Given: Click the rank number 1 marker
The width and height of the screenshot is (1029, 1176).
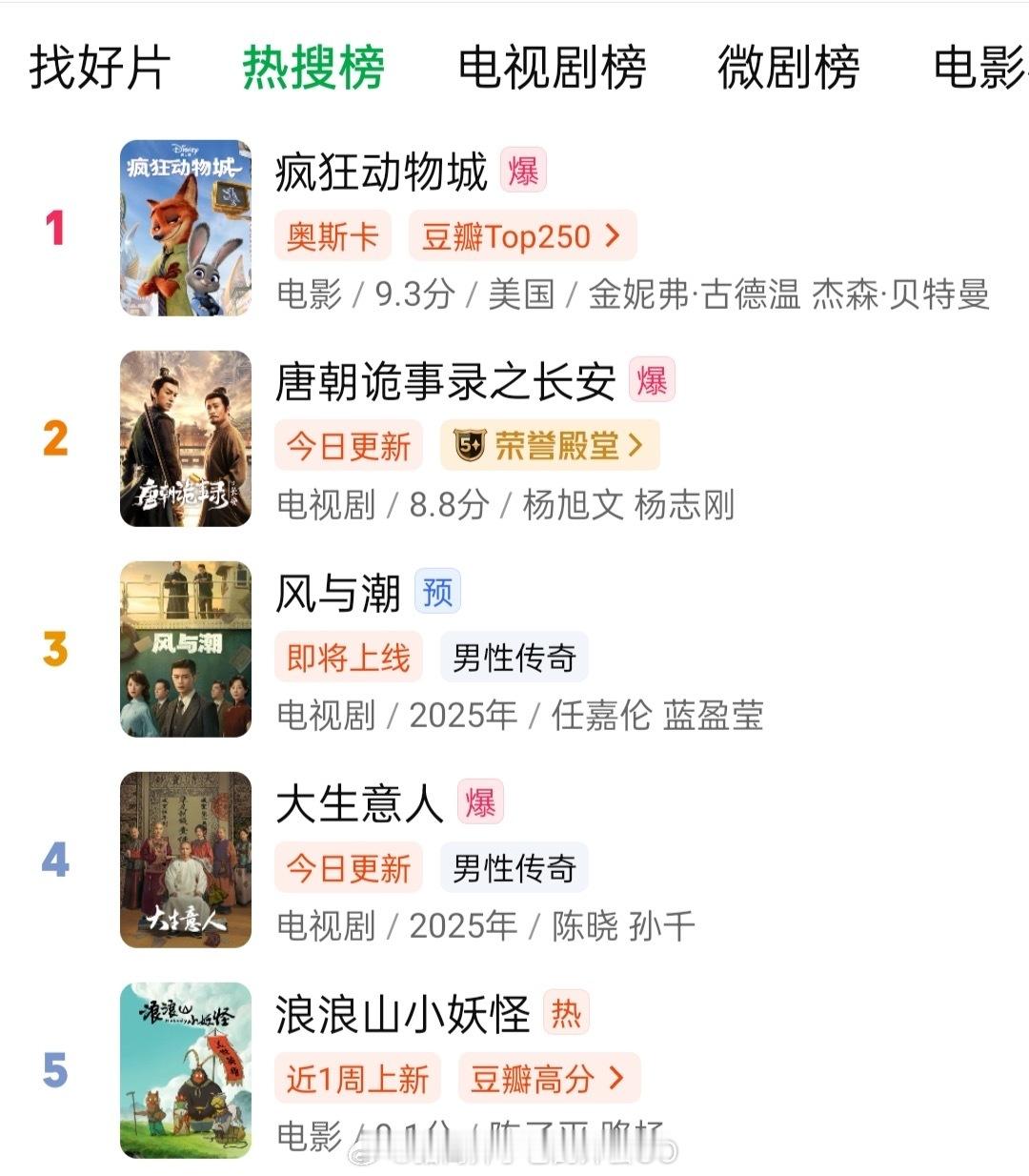Looking at the screenshot, I should pos(54,229).
